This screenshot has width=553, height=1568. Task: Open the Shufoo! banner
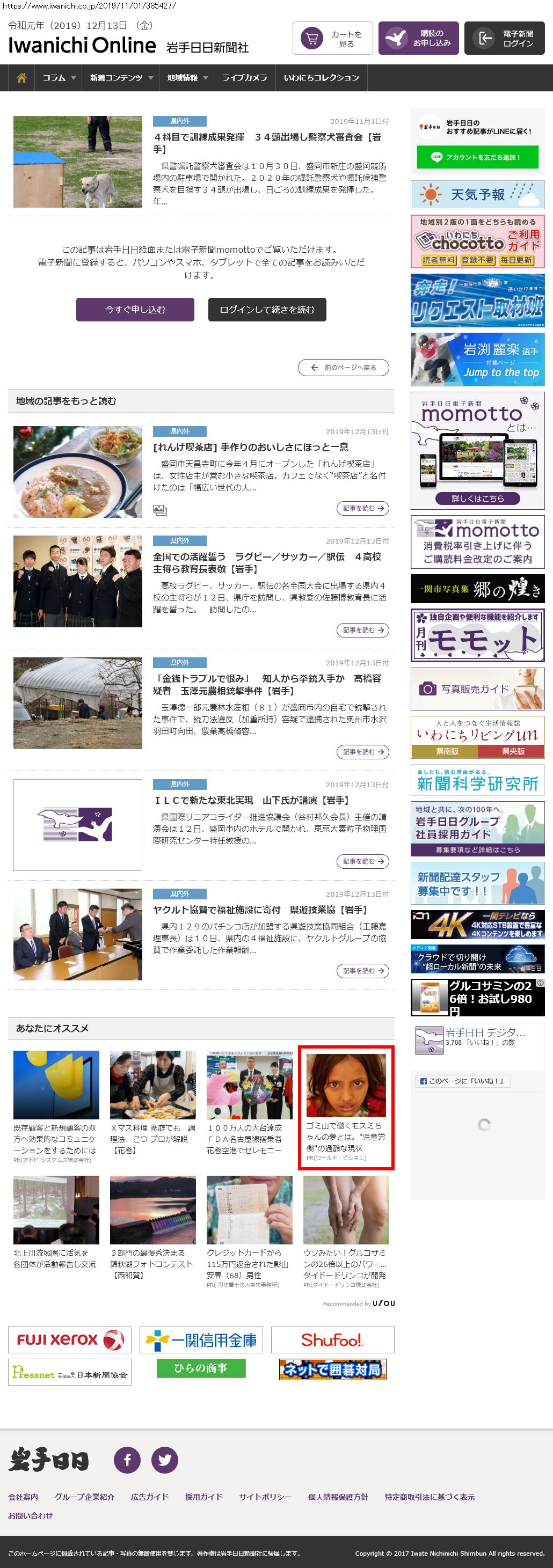pyautogui.click(x=332, y=1340)
